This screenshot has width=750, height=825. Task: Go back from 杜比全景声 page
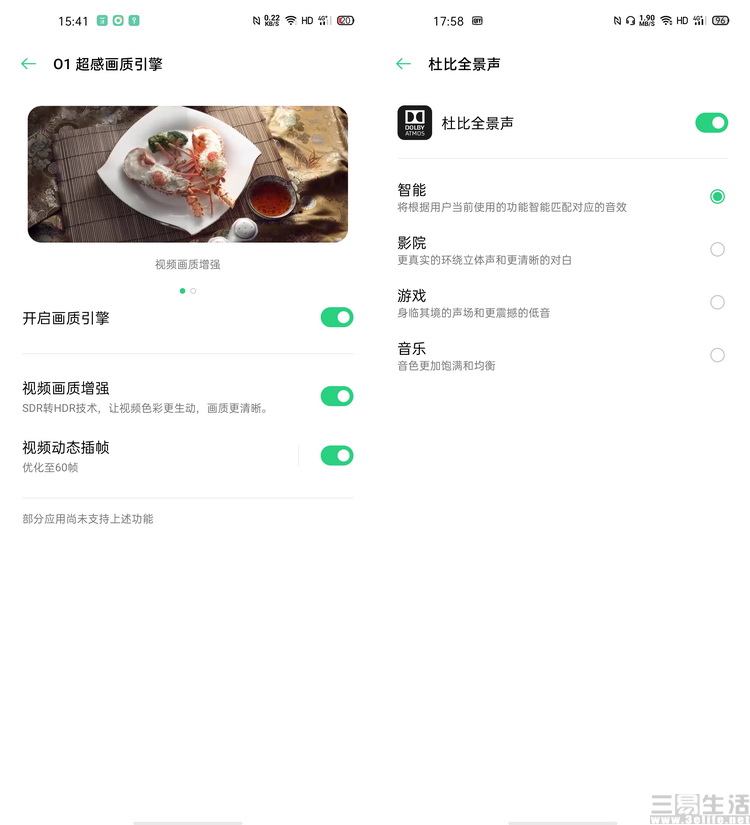click(x=403, y=64)
